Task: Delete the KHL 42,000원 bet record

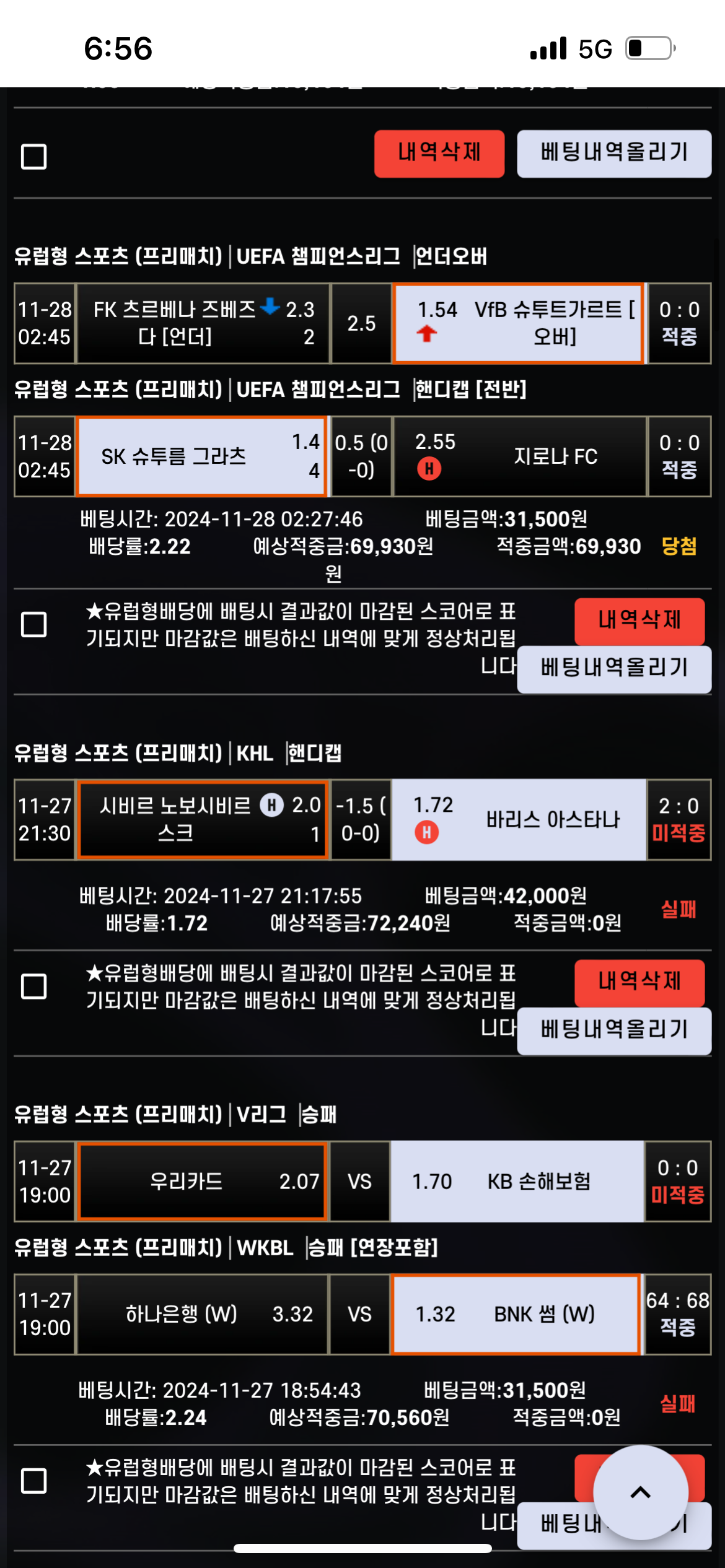Action: point(639,982)
